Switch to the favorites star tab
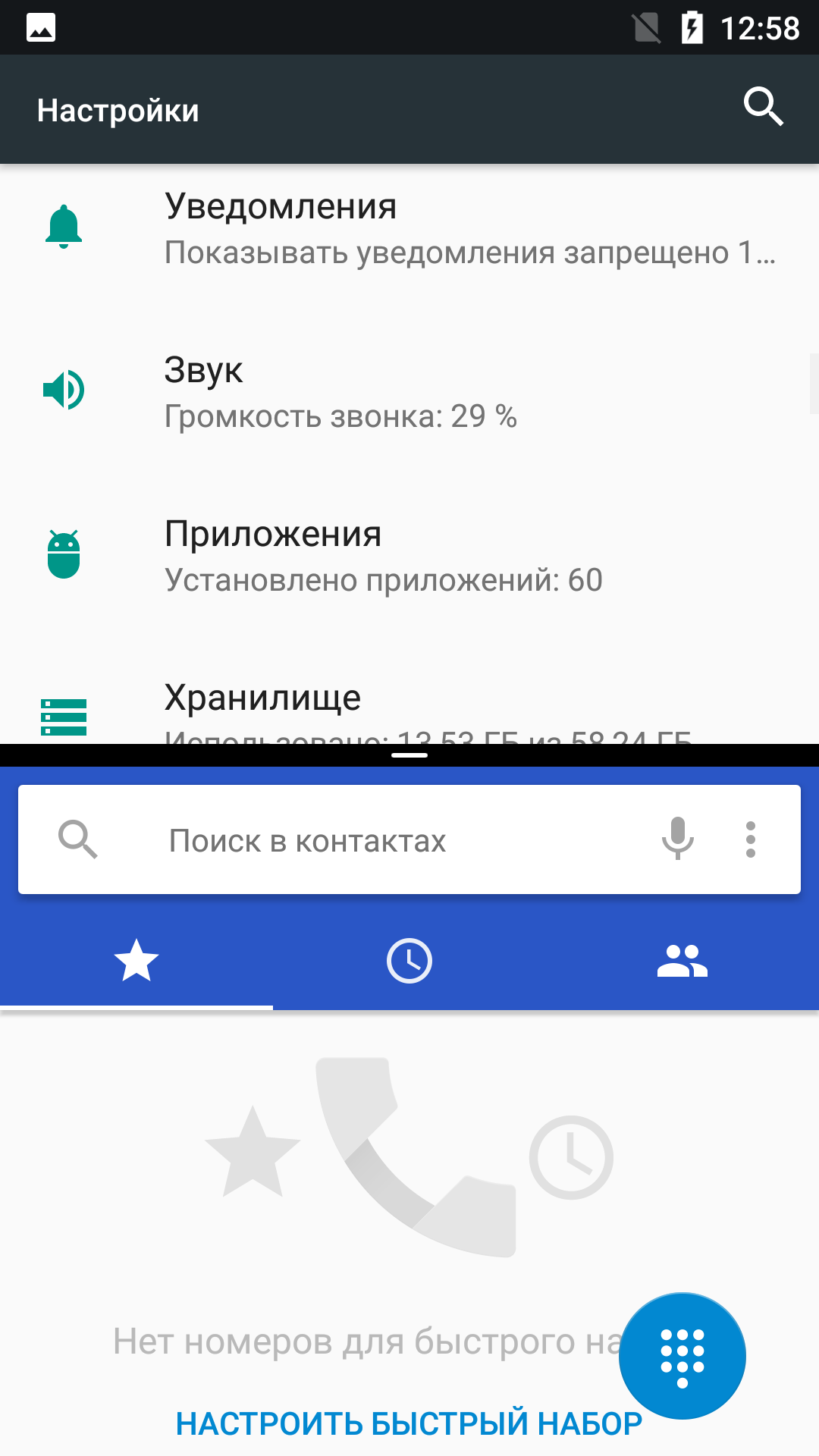 point(136,961)
